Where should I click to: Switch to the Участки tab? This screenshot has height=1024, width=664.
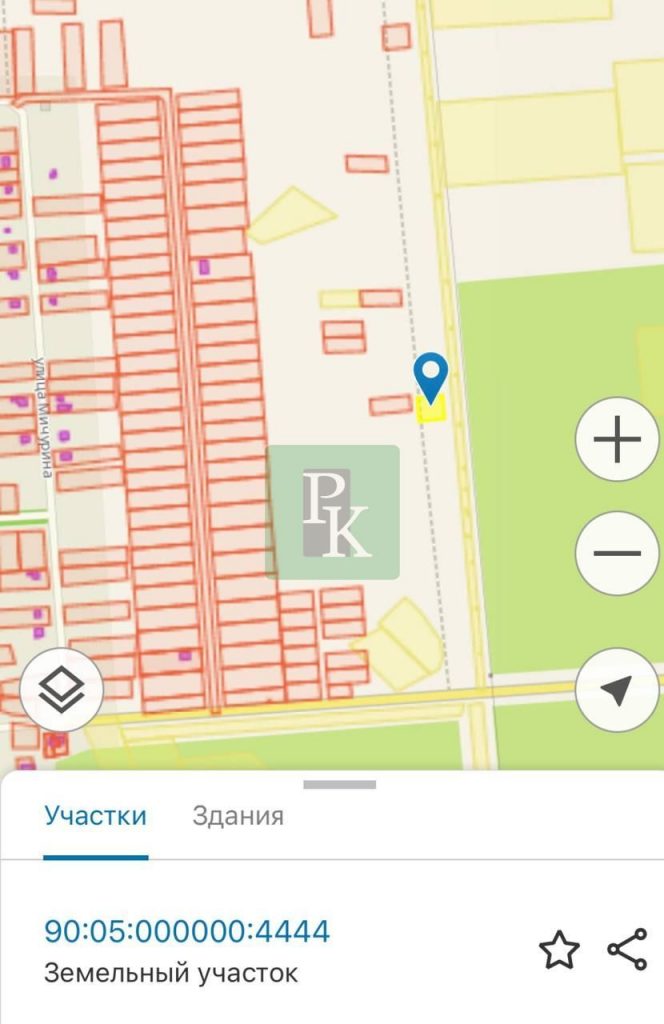pos(95,816)
